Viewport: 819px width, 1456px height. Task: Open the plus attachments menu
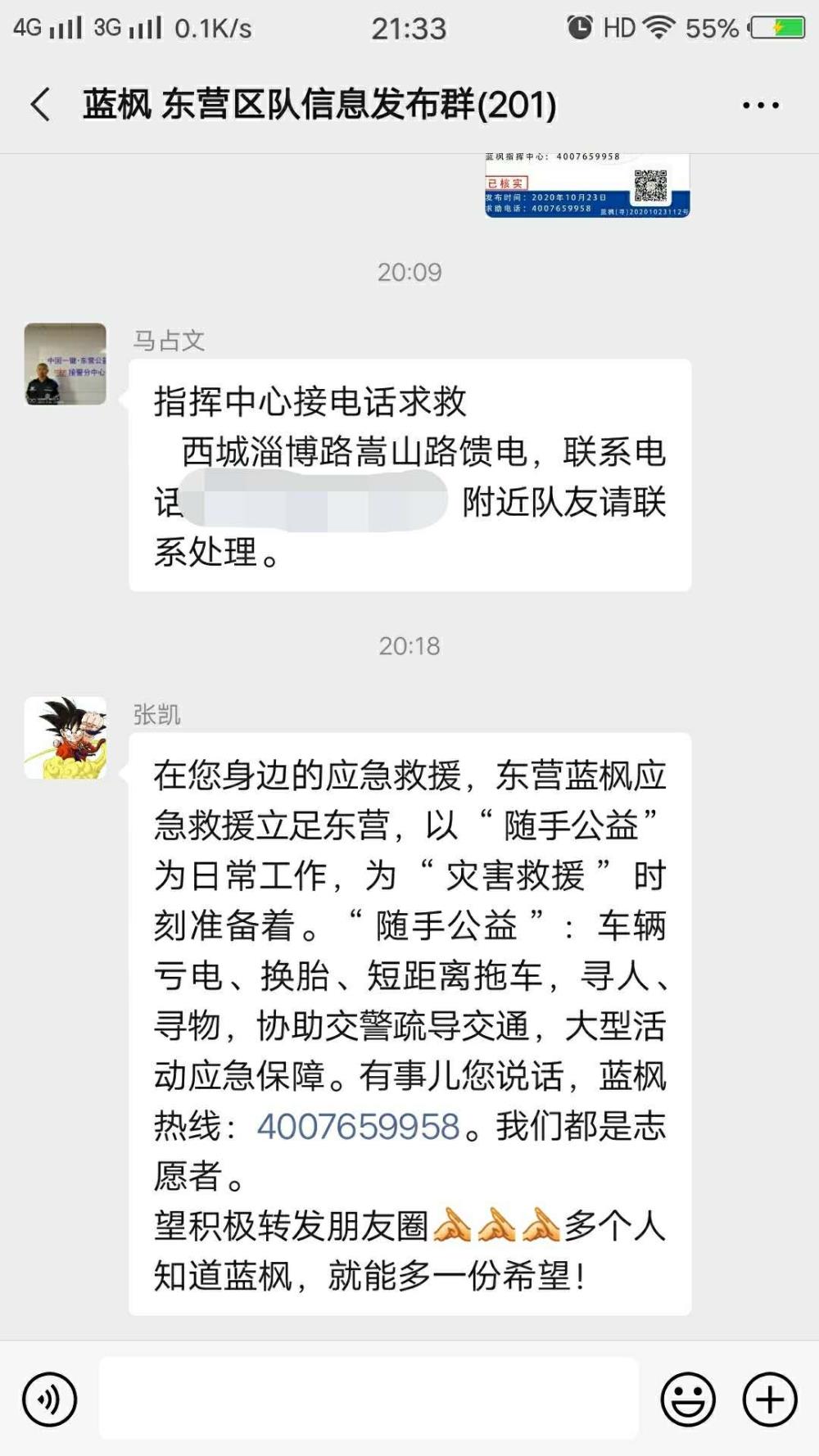click(x=769, y=1399)
